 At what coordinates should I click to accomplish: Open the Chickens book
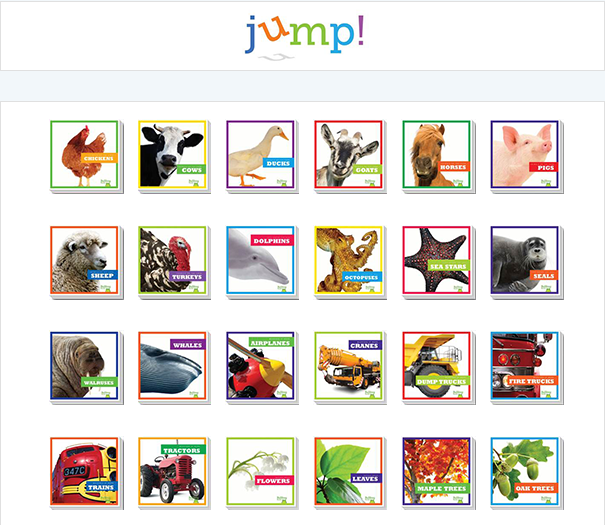pos(84,155)
